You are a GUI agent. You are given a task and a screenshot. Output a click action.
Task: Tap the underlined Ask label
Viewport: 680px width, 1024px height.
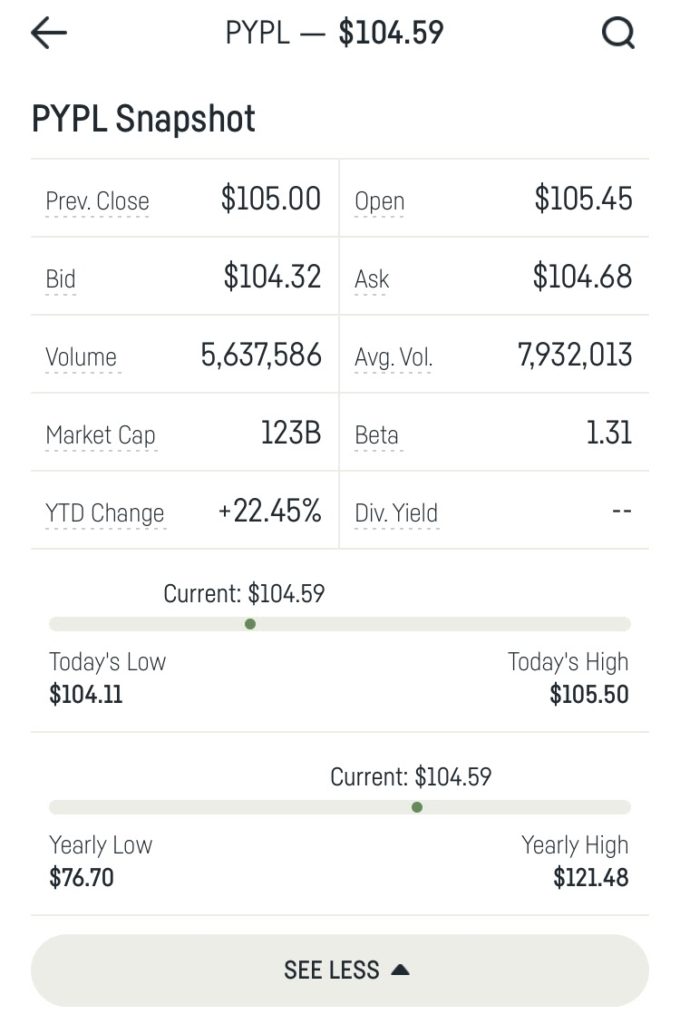(x=372, y=279)
